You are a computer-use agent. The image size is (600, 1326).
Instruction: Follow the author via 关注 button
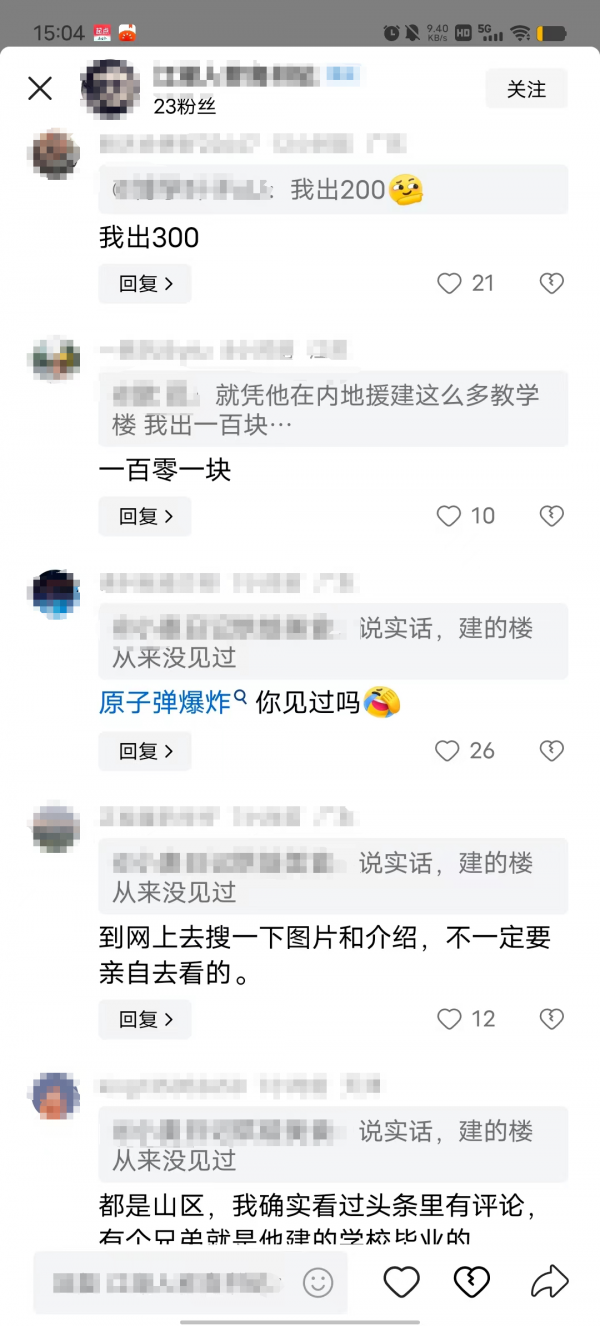click(x=526, y=89)
